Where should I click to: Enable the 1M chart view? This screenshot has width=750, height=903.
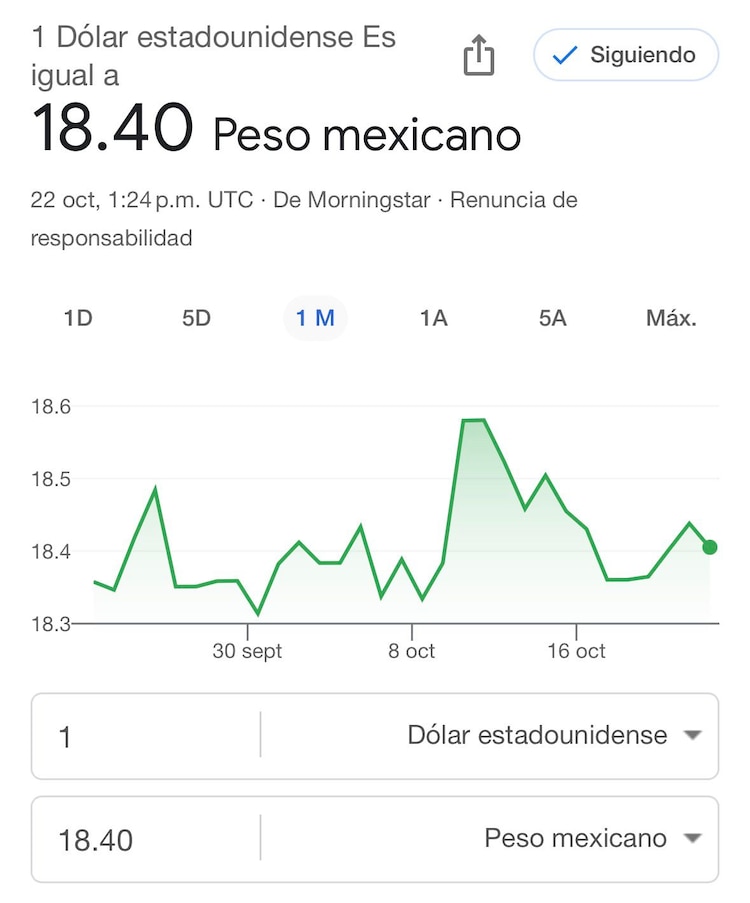[x=316, y=318]
